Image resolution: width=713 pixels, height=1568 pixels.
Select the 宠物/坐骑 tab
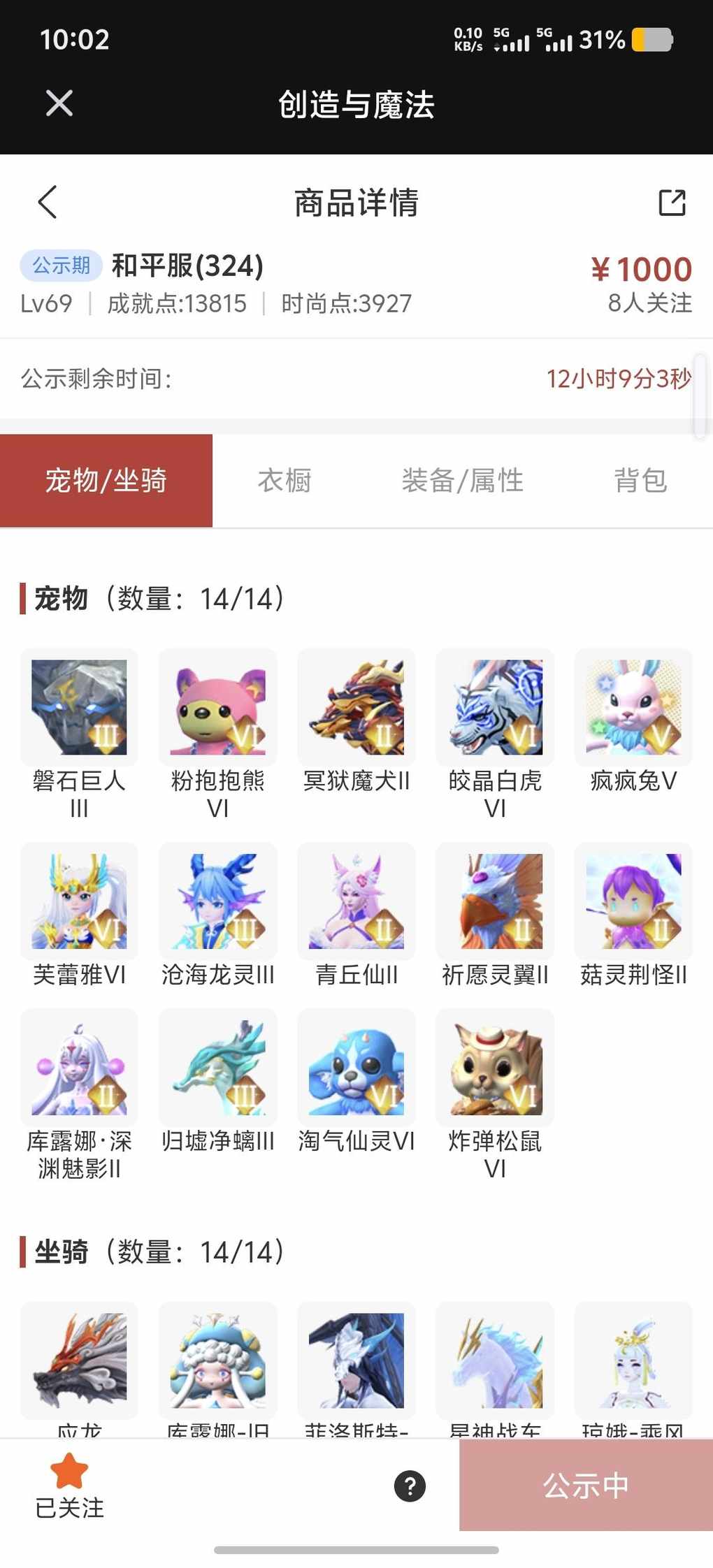106,481
